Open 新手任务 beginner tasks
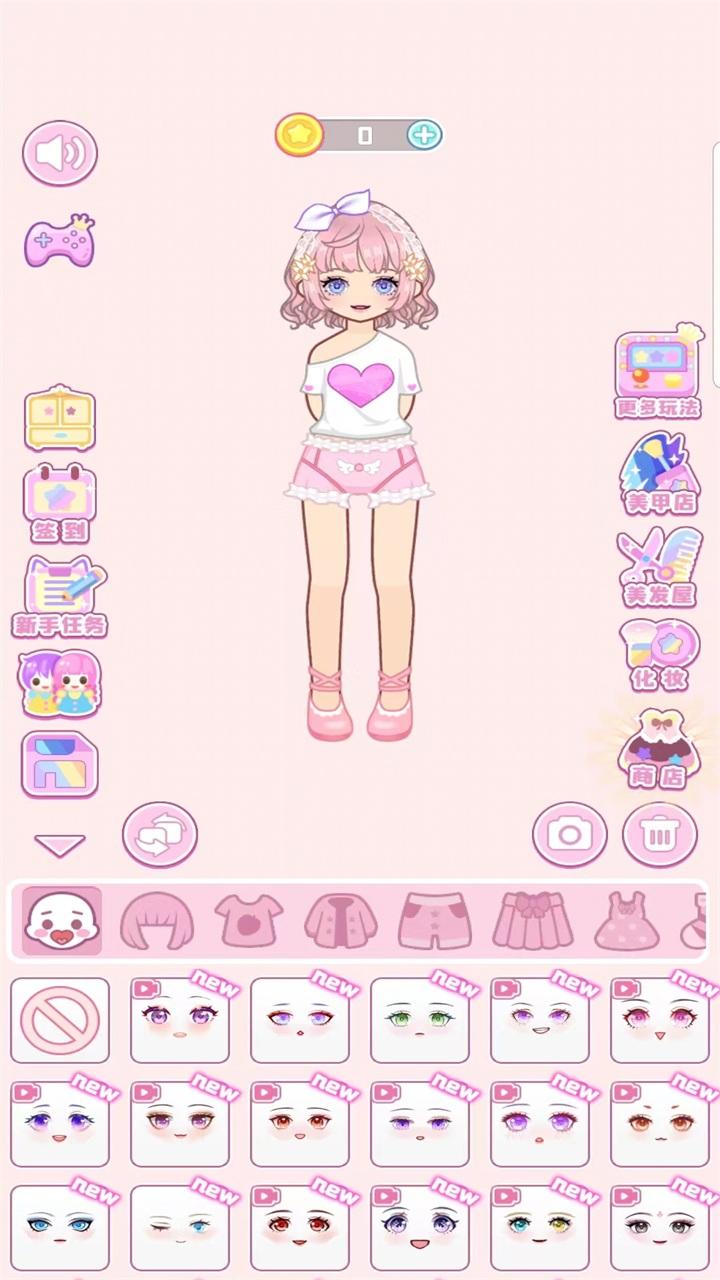The height and width of the screenshot is (1280, 720). point(60,597)
